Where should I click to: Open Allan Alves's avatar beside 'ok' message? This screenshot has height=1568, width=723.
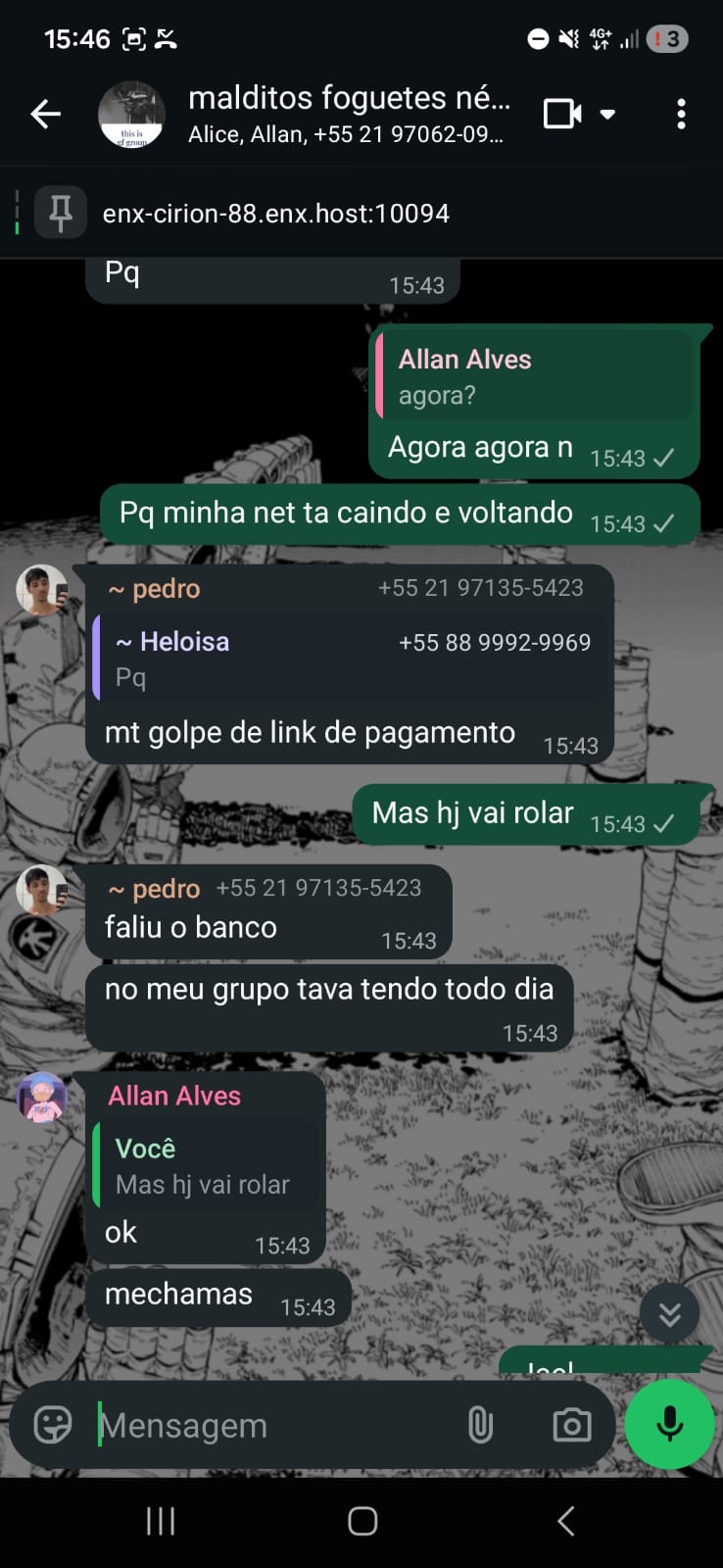click(42, 1097)
